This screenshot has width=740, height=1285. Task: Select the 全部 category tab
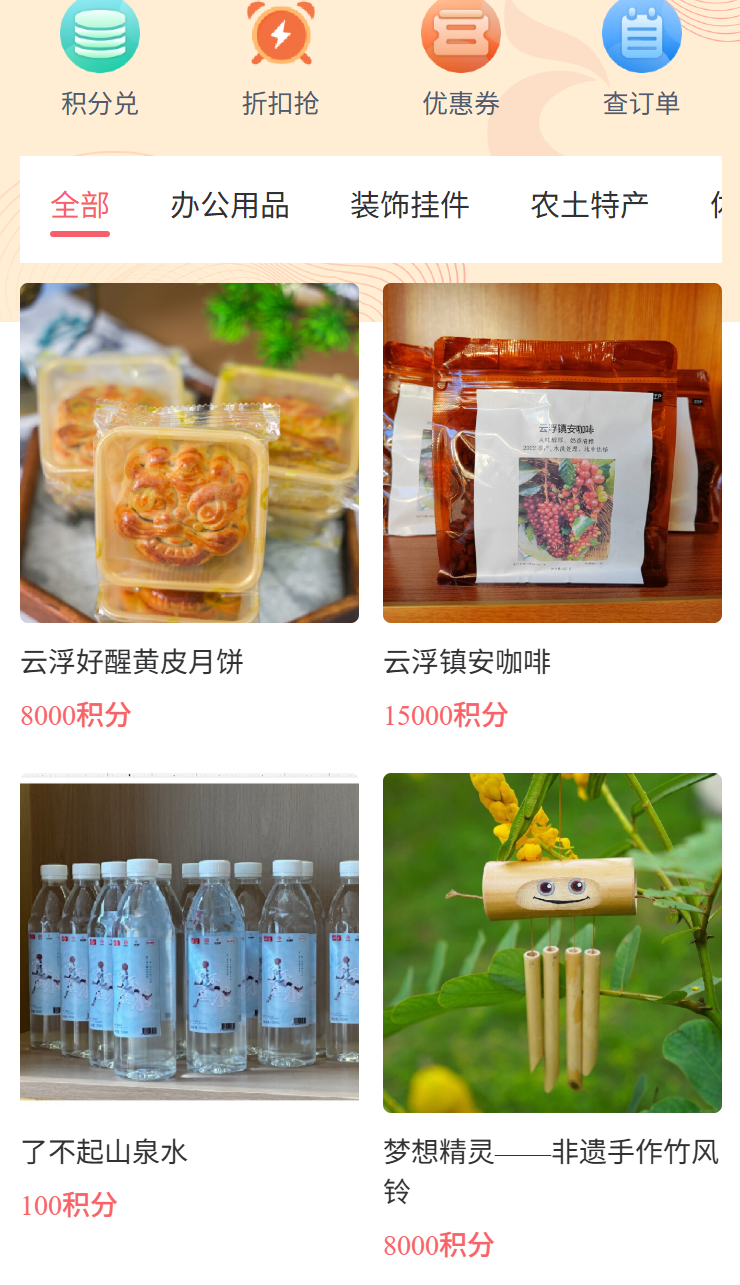coord(80,207)
